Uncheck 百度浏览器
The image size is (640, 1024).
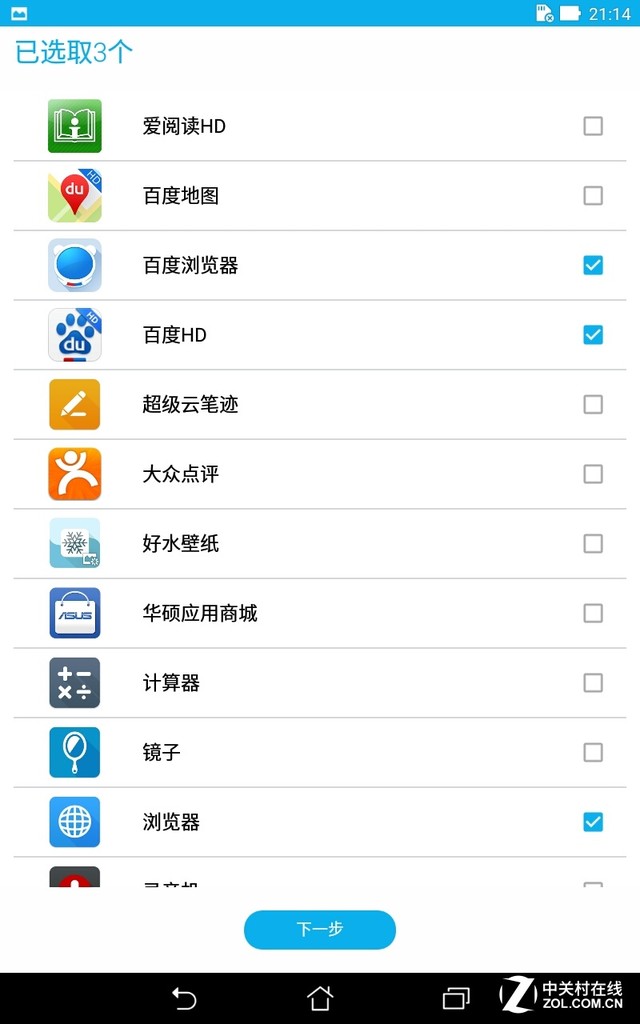click(x=592, y=265)
